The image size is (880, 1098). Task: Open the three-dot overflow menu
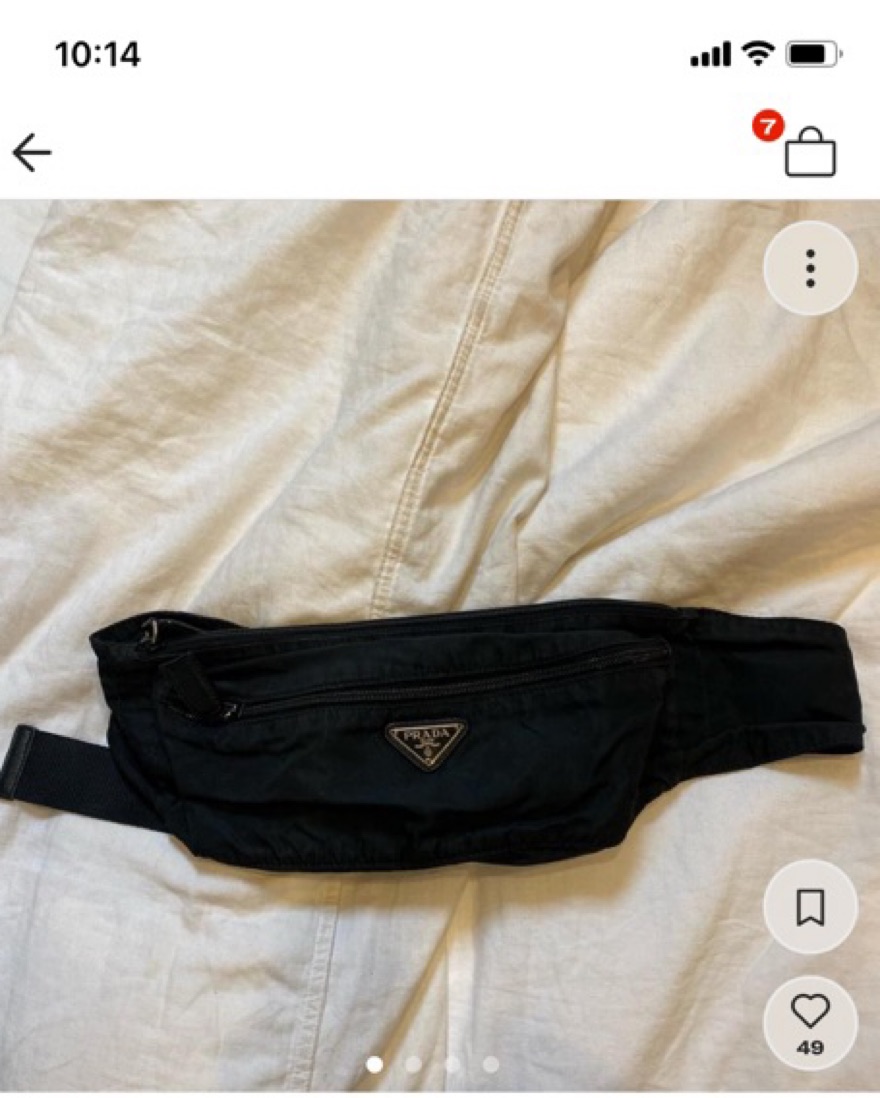coord(810,268)
